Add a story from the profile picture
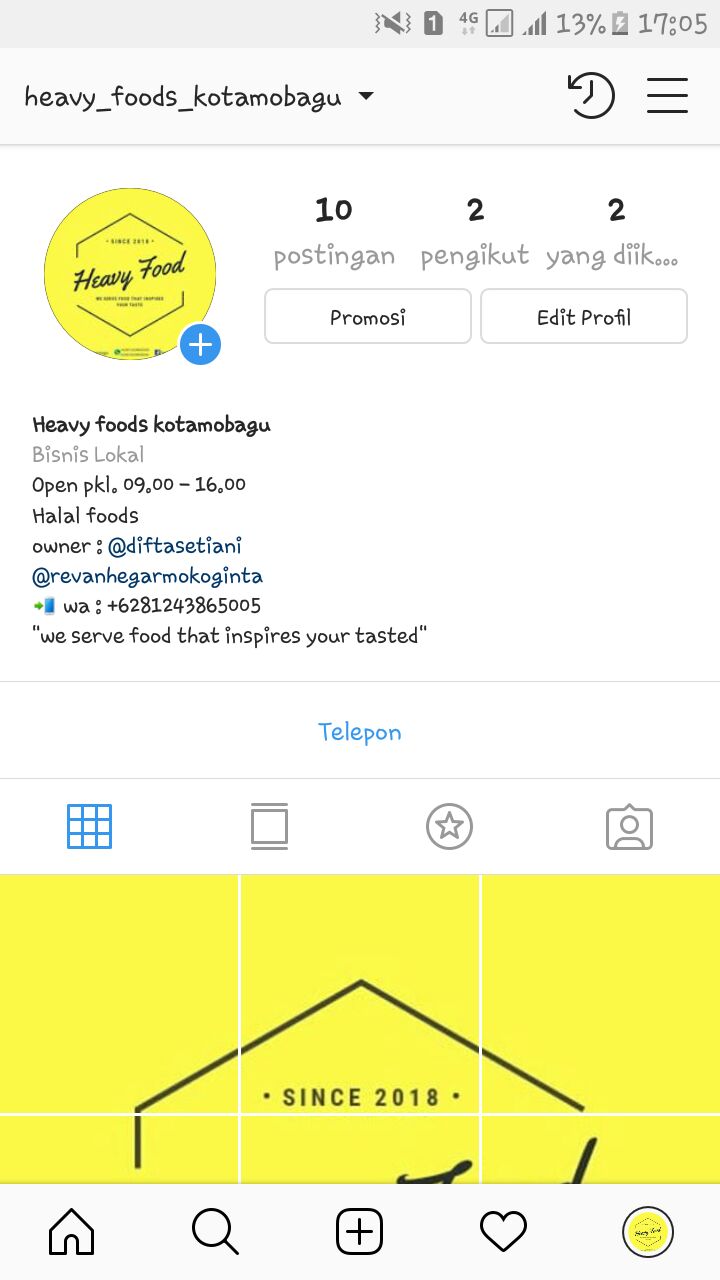 [x=201, y=345]
